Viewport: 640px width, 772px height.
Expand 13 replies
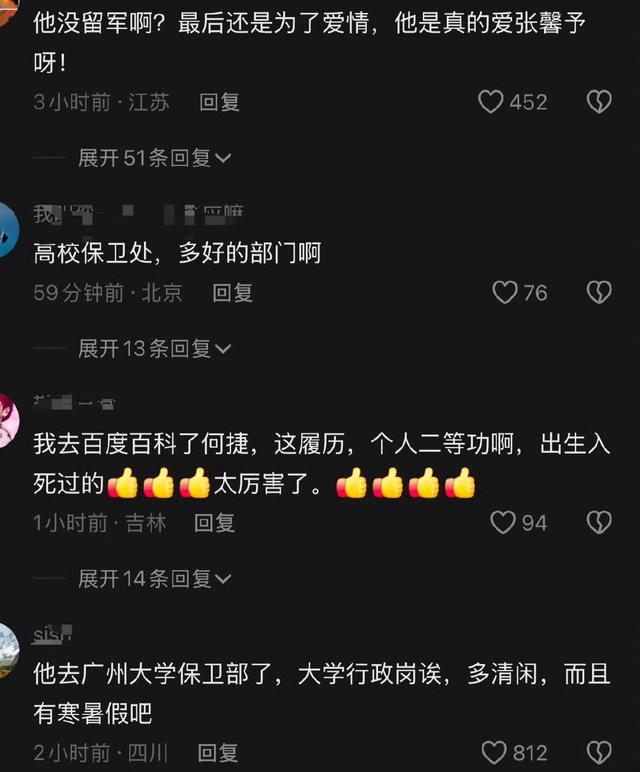pyautogui.click(x=155, y=348)
